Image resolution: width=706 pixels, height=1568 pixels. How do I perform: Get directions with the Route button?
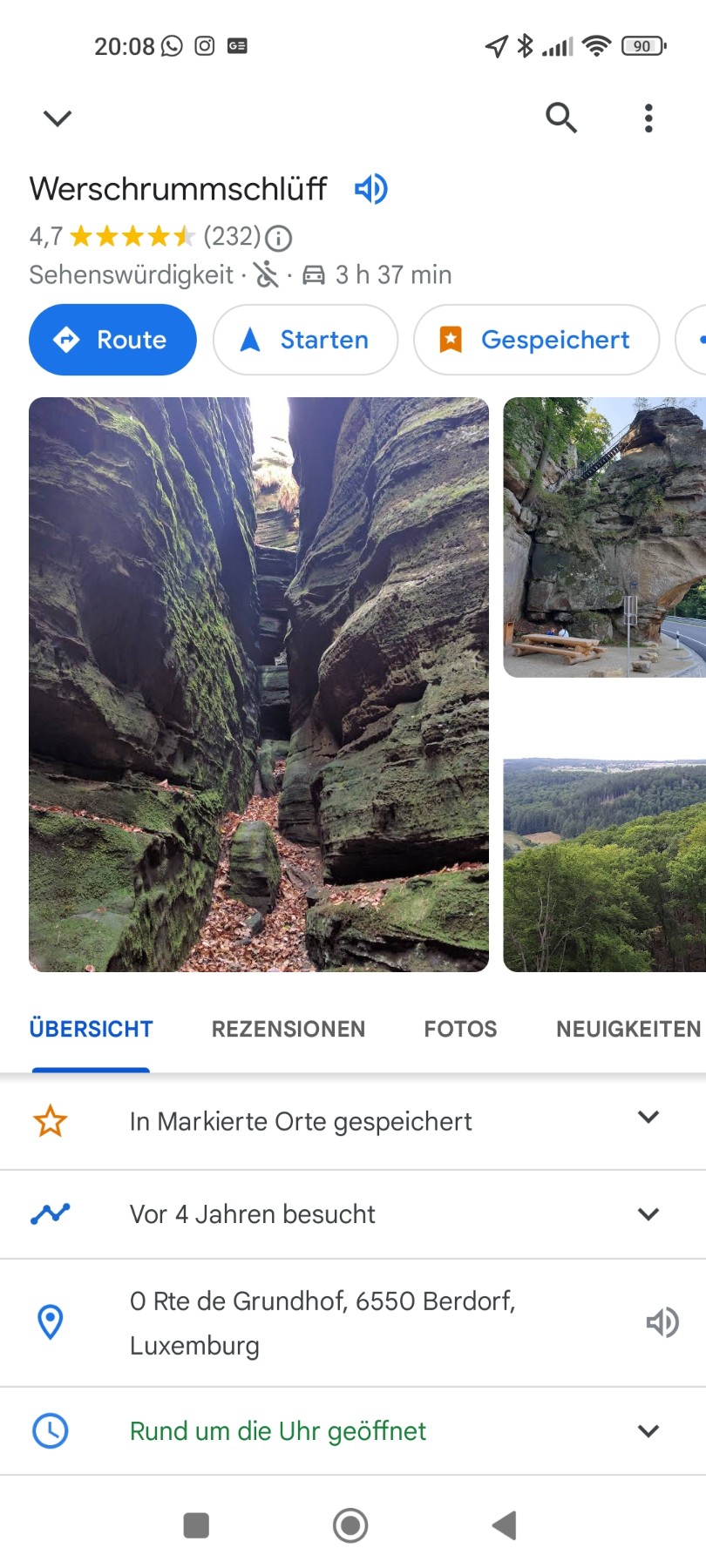(x=112, y=340)
